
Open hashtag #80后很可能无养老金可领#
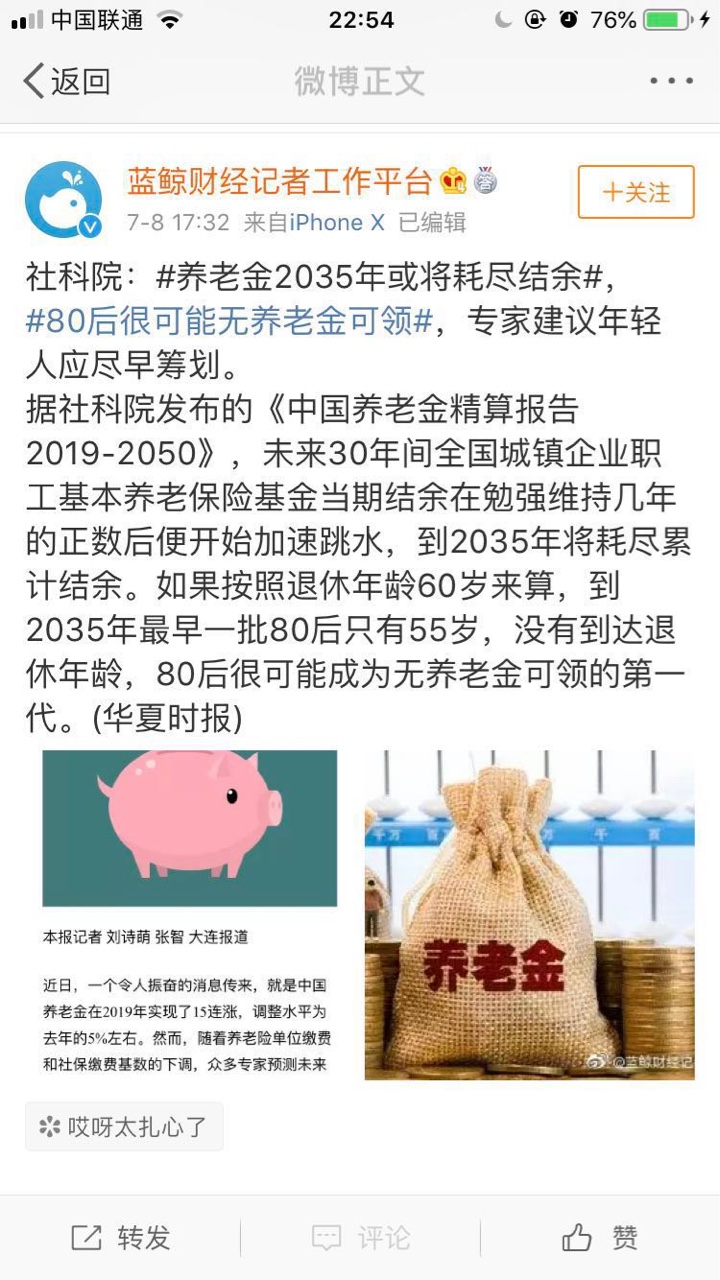[228, 321]
